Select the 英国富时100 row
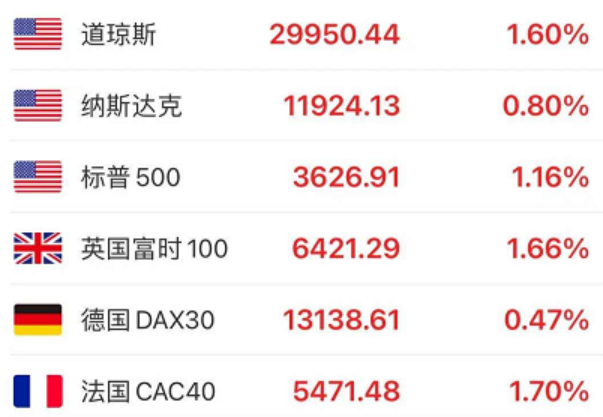Image resolution: width=603 pixels, height=417 pixels. click(x=302, y=248)
